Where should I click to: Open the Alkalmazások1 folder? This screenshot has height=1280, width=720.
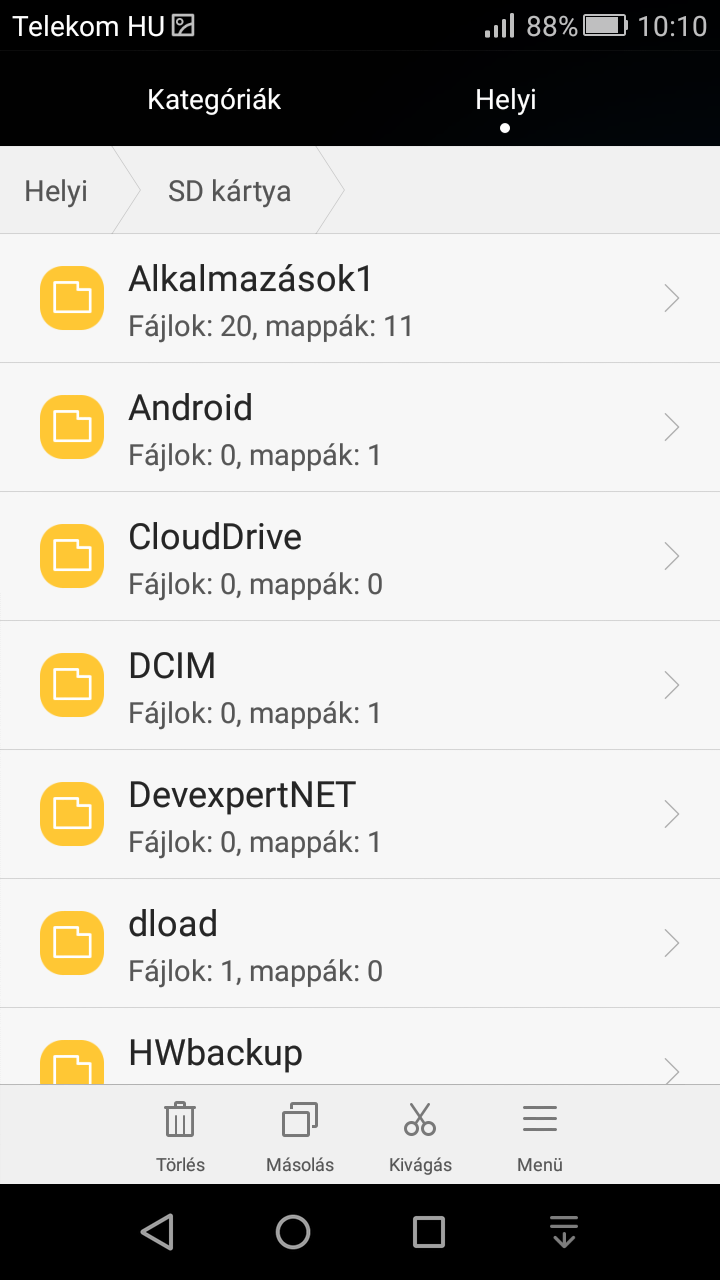360,298
